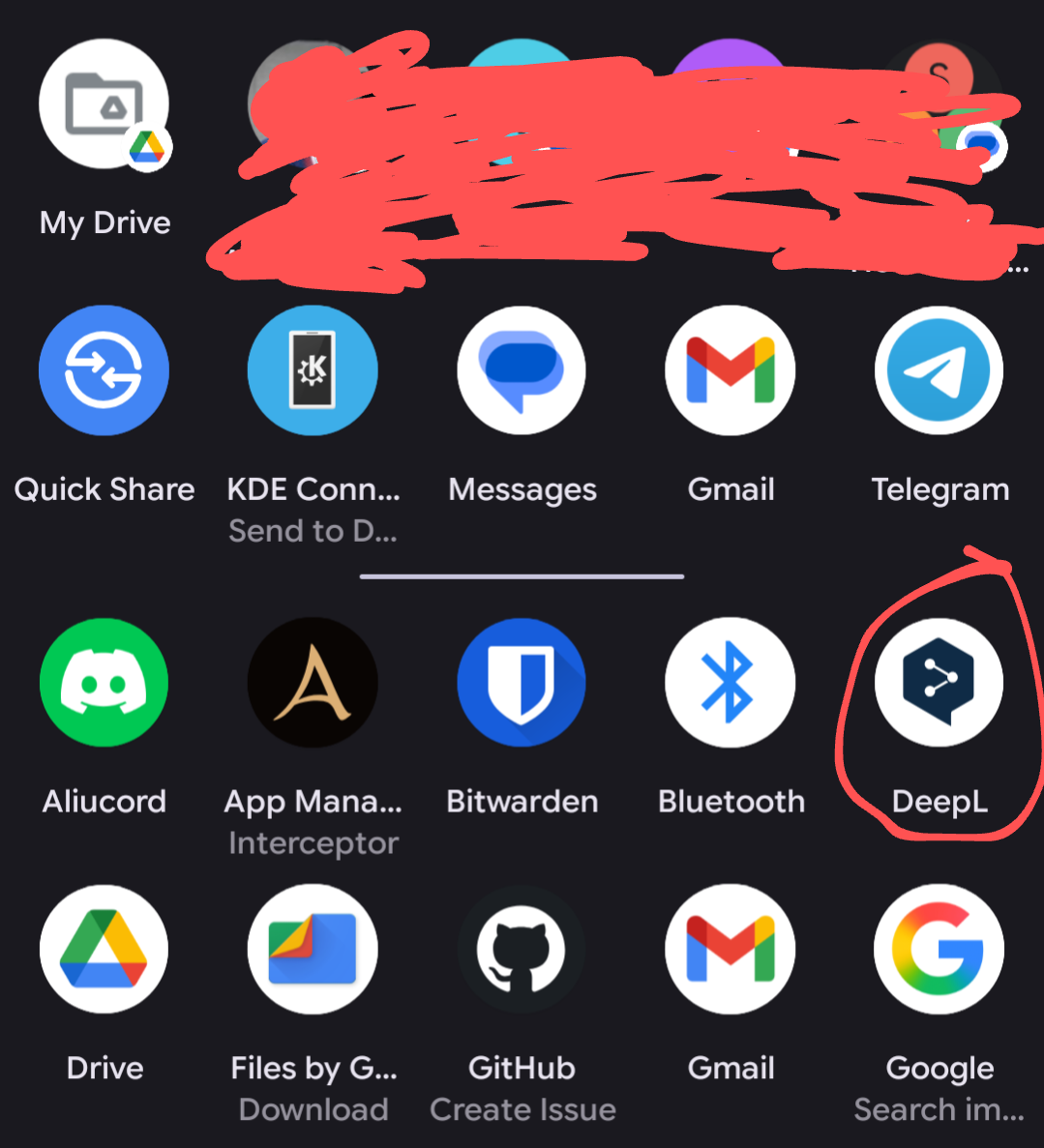The width and height of the screenshot is (1044, 1148).
Task: Open the App Manager app
Action: (313, 683)
